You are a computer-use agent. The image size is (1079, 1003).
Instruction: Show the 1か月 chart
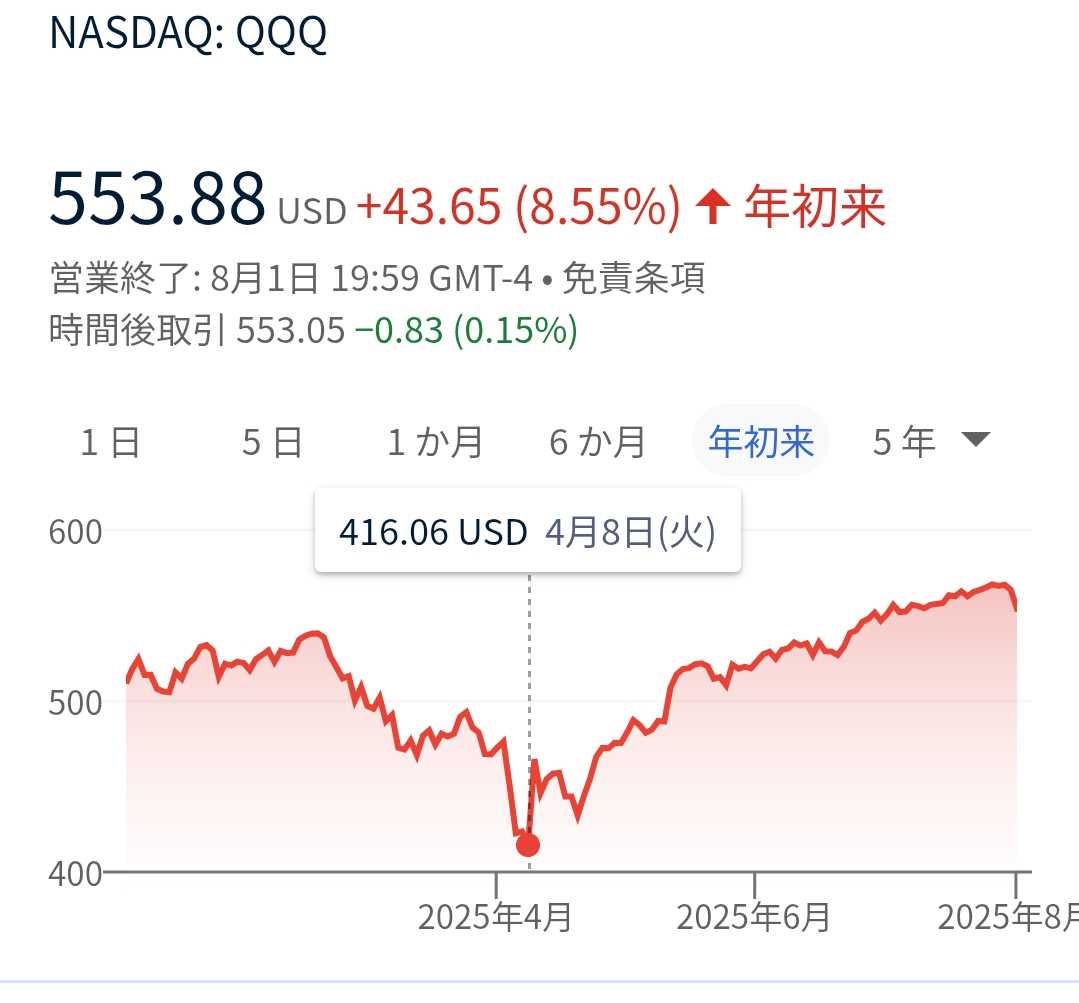(x=435, y=441)
